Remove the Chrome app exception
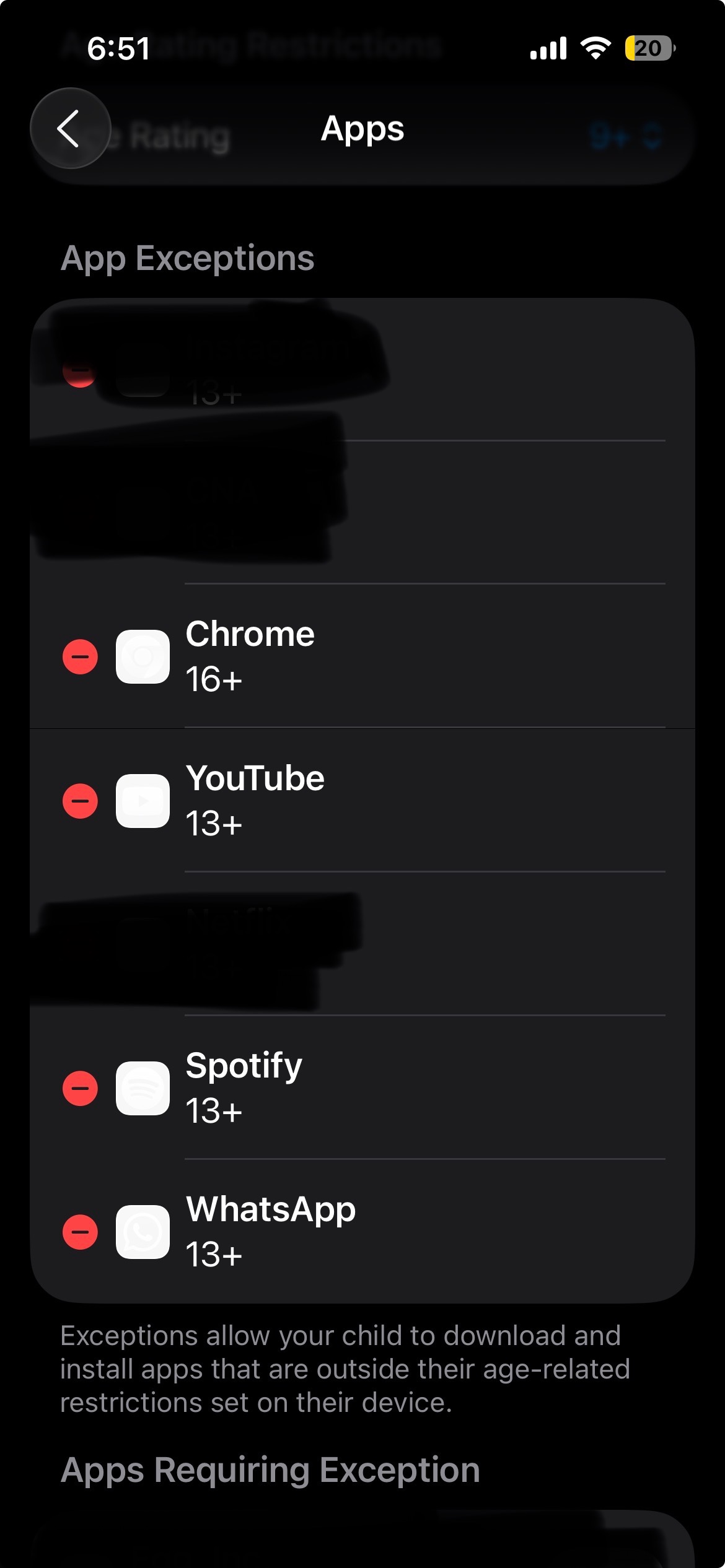The height and width of the screenshot is (1568, 725). click(81, 656)
